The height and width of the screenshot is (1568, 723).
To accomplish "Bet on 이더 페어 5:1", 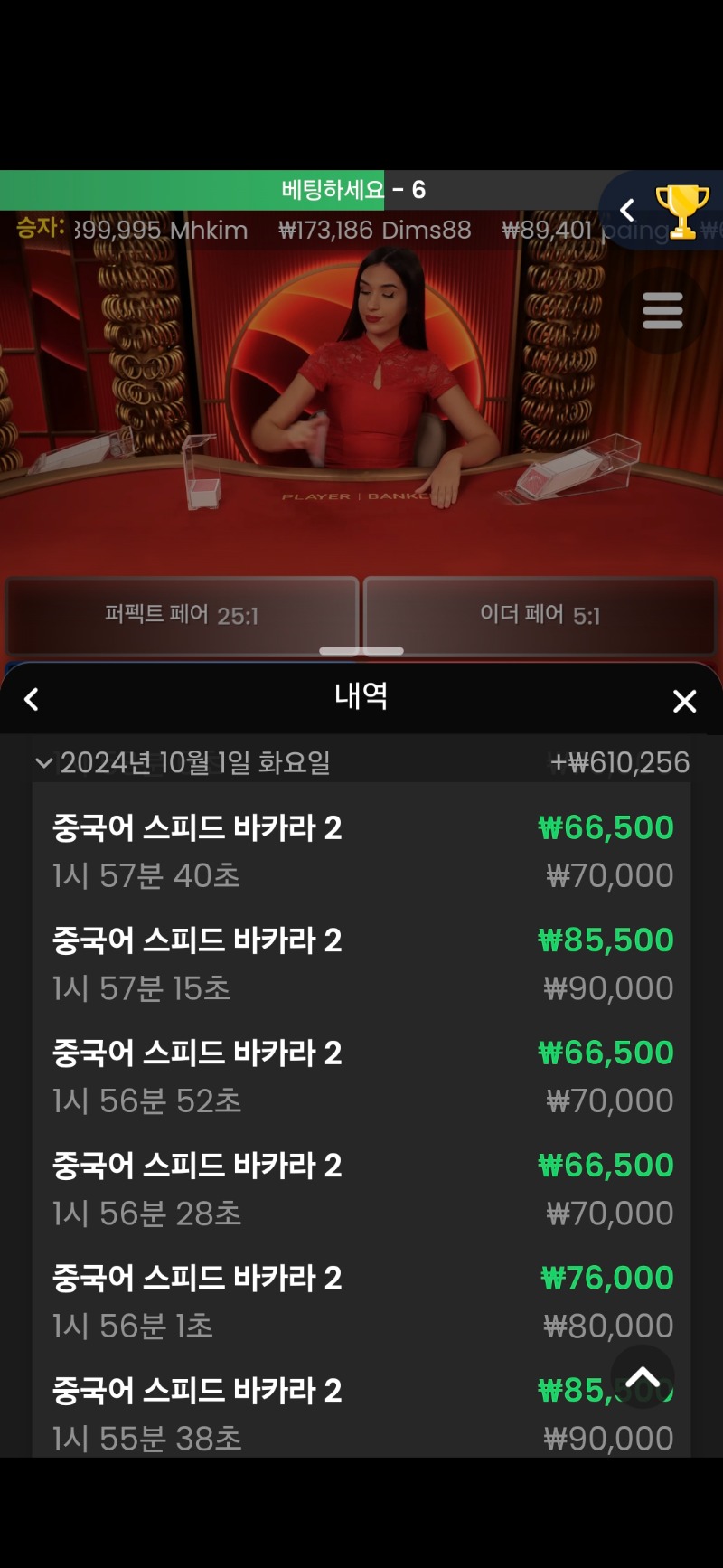I will point(540,615).
